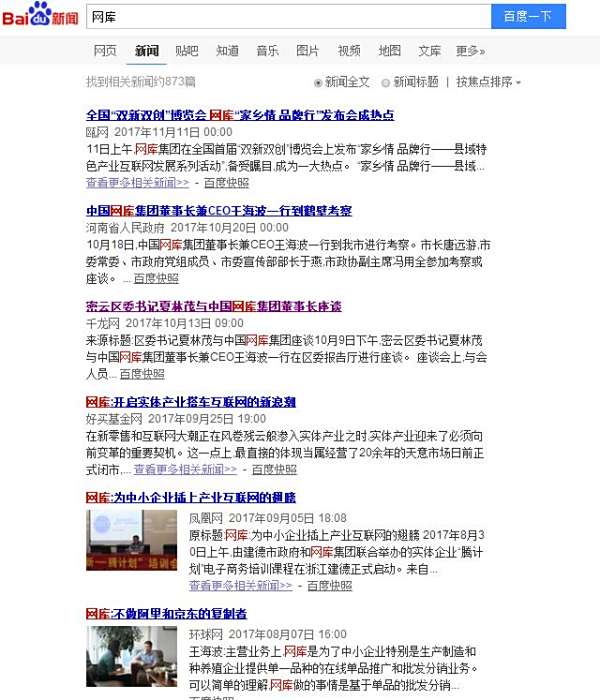
Task: Open the article 网库:为中小企业插上产业互联网的翅膀
Action: (190, 497)
